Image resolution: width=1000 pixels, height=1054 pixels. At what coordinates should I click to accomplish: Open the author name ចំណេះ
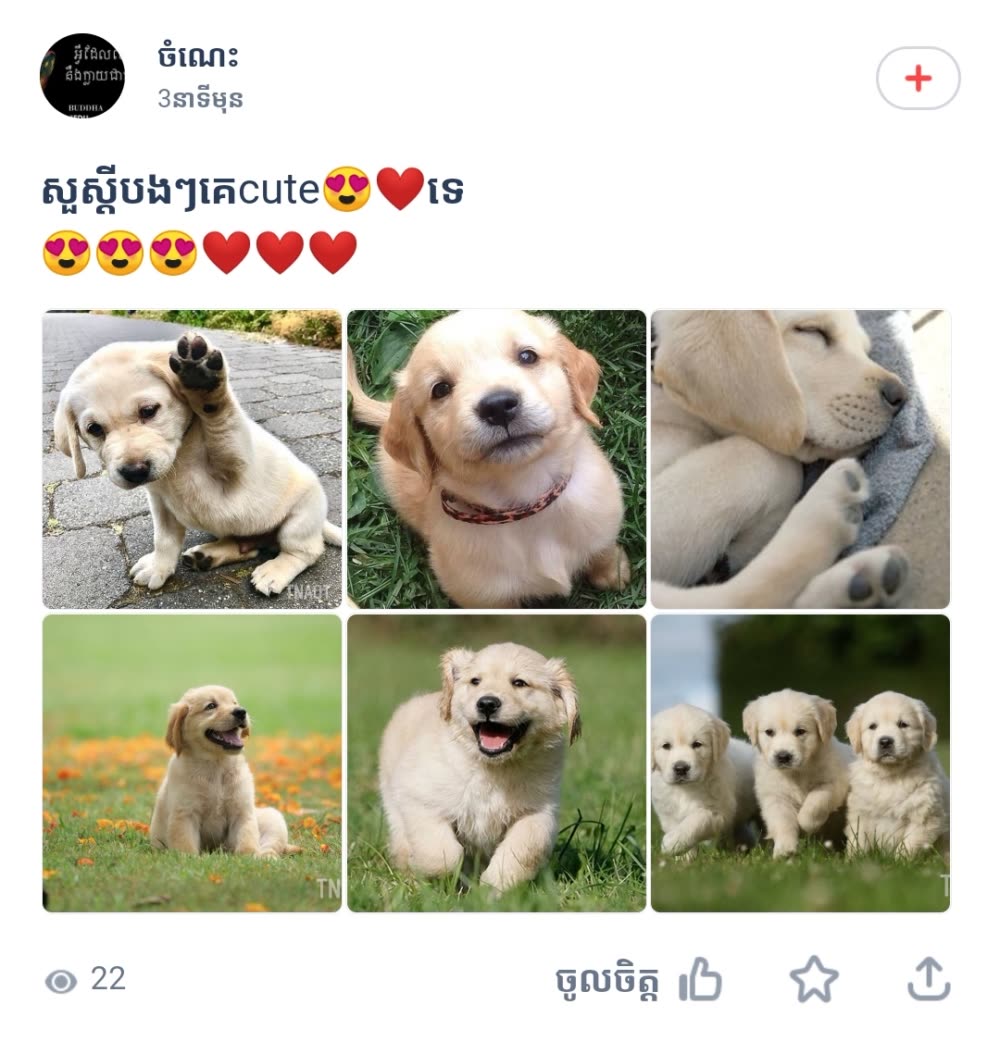[x=198, y=57]
